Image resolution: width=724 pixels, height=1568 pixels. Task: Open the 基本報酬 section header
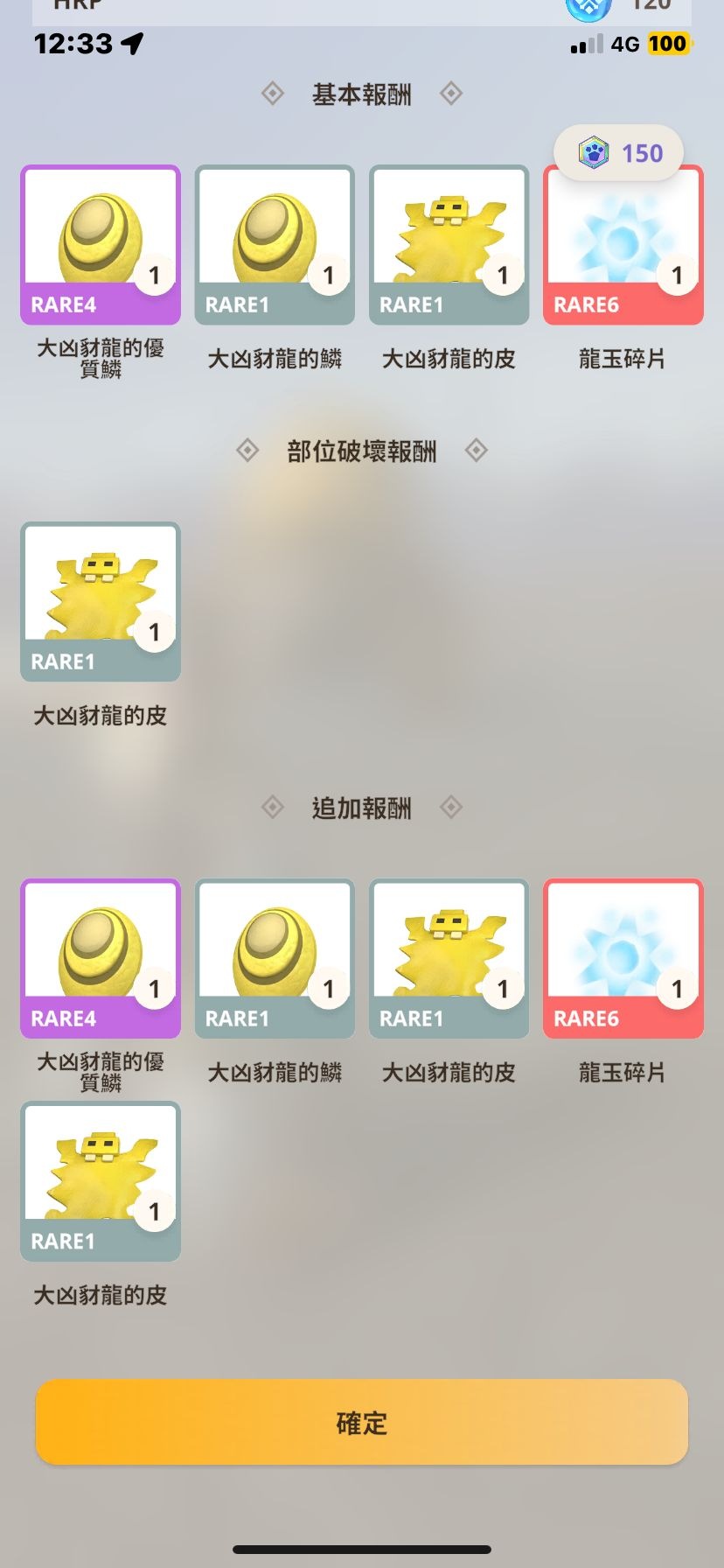pyautogui.click(x=361, y=92)
